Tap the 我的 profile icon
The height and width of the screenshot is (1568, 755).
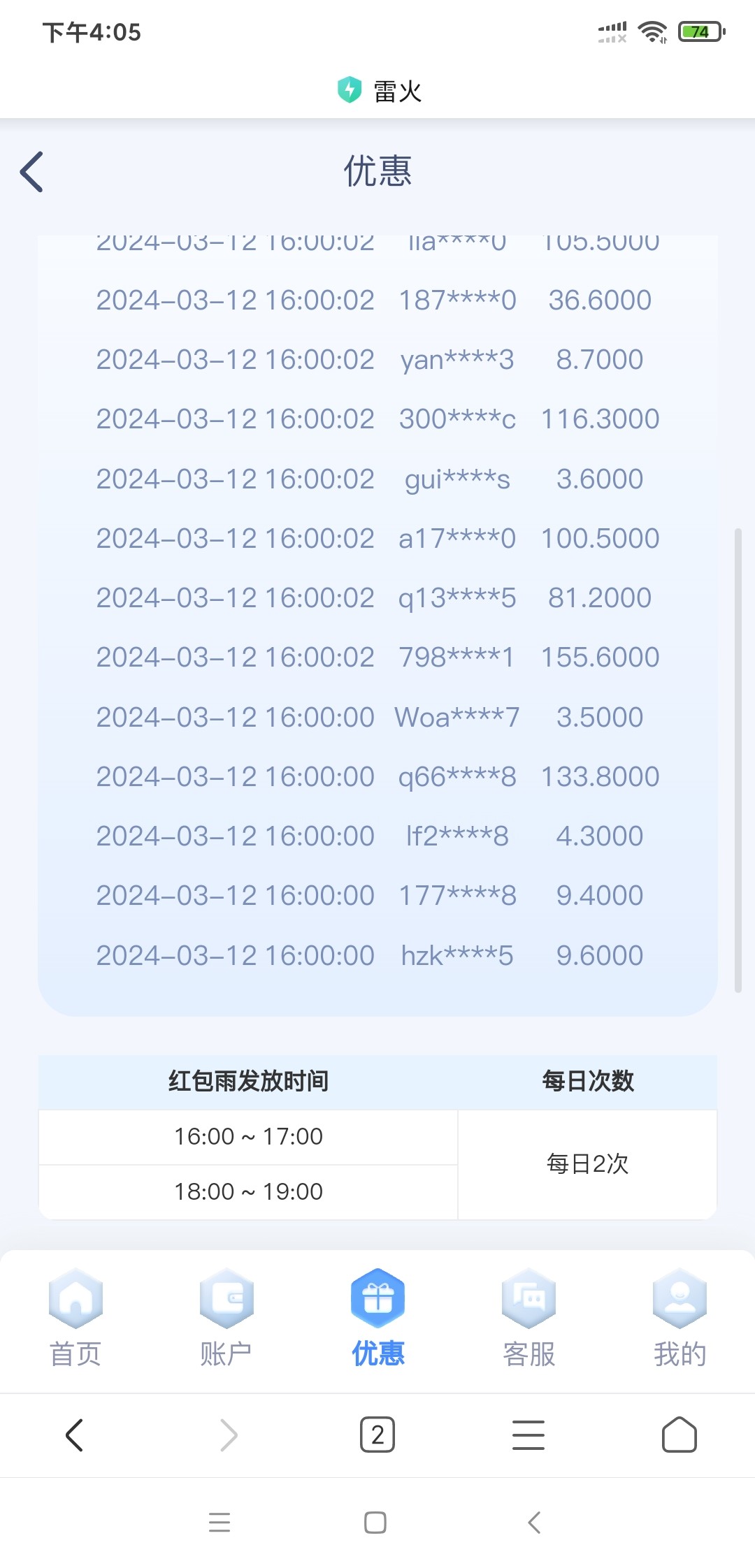click(x=679, y=1300)
